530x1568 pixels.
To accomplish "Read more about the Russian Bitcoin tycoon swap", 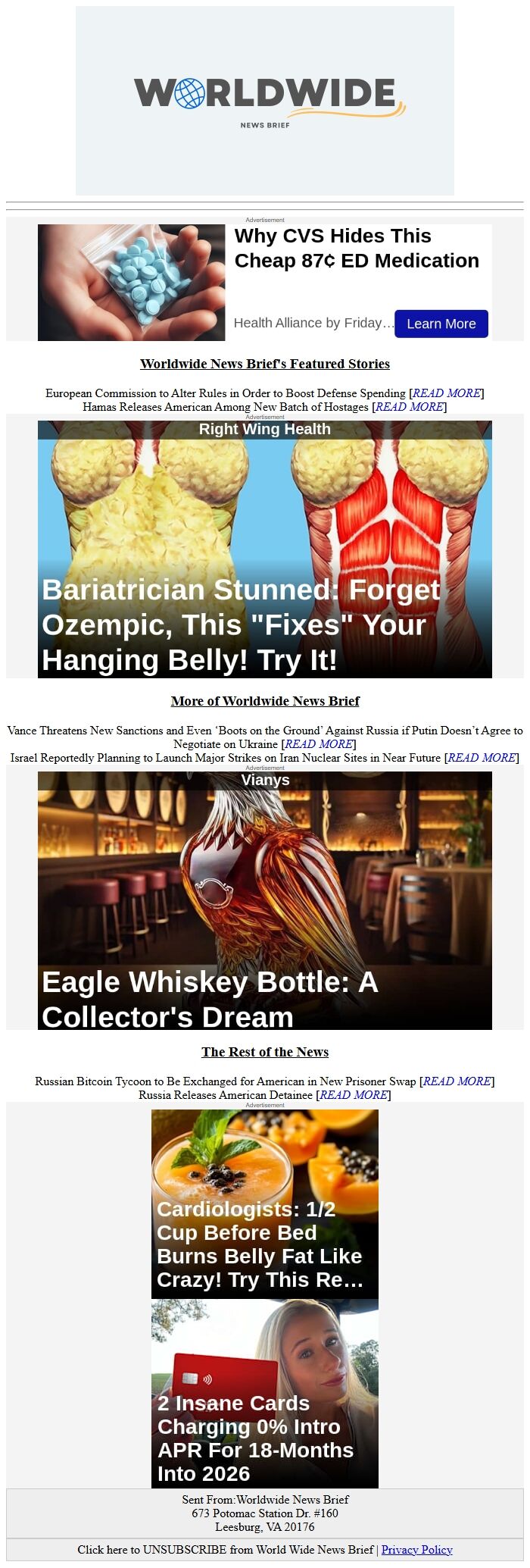I will tap(457, 1081).
